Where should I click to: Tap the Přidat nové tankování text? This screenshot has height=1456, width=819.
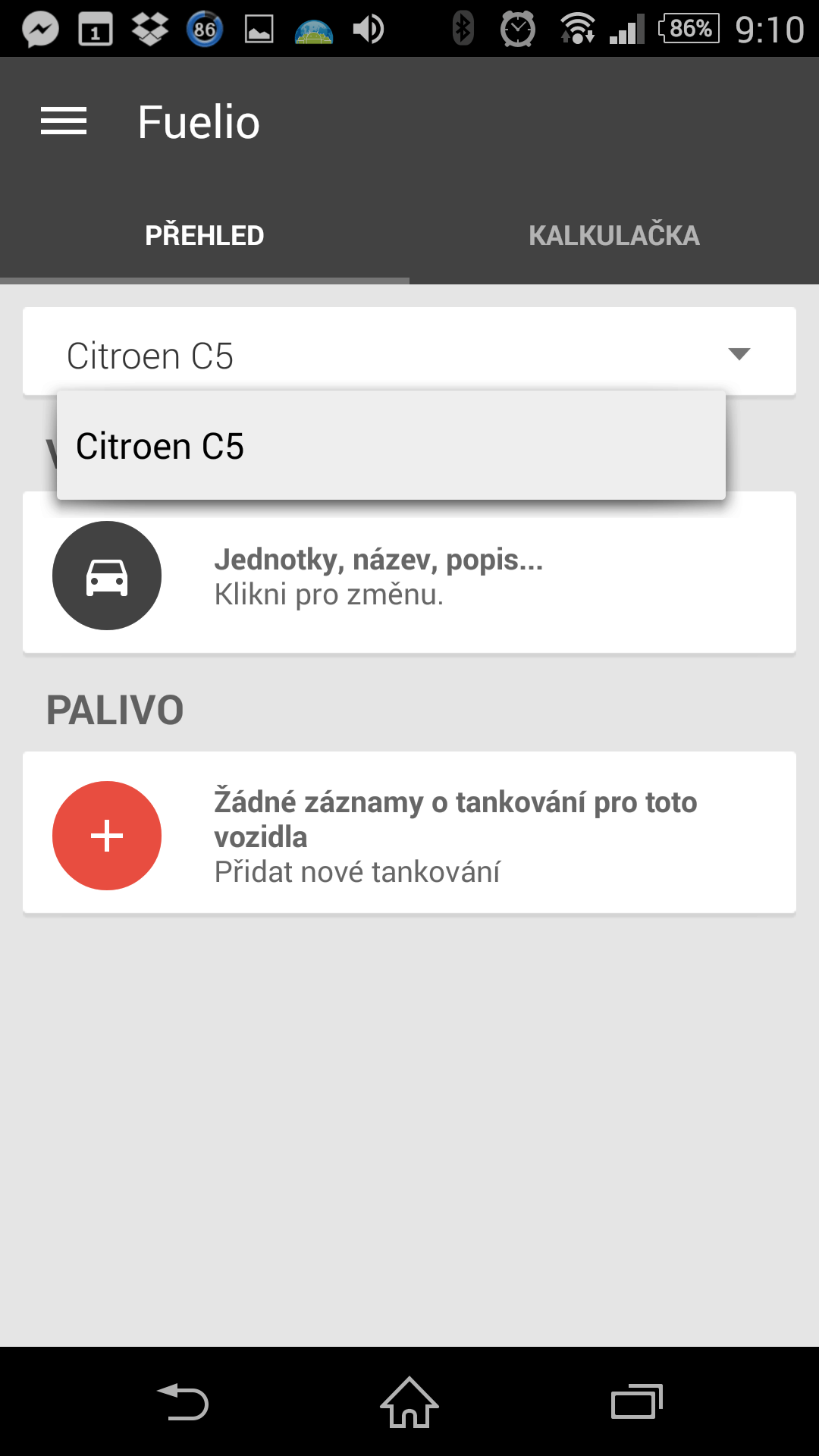pyautogui.click(x=357, y=872)
